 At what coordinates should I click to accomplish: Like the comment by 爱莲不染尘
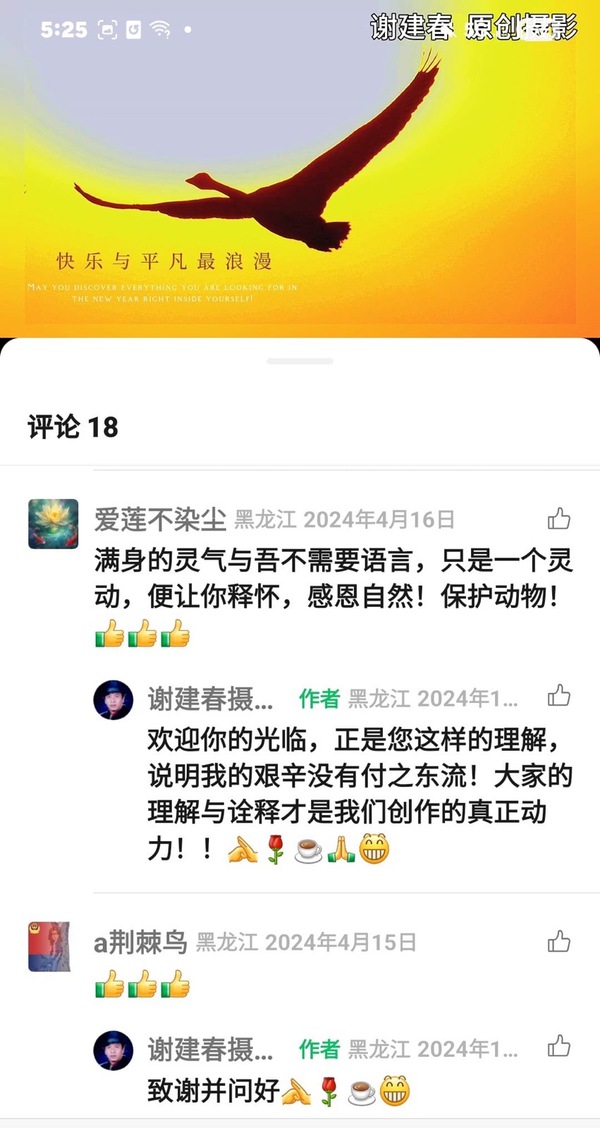pos(559,518)
